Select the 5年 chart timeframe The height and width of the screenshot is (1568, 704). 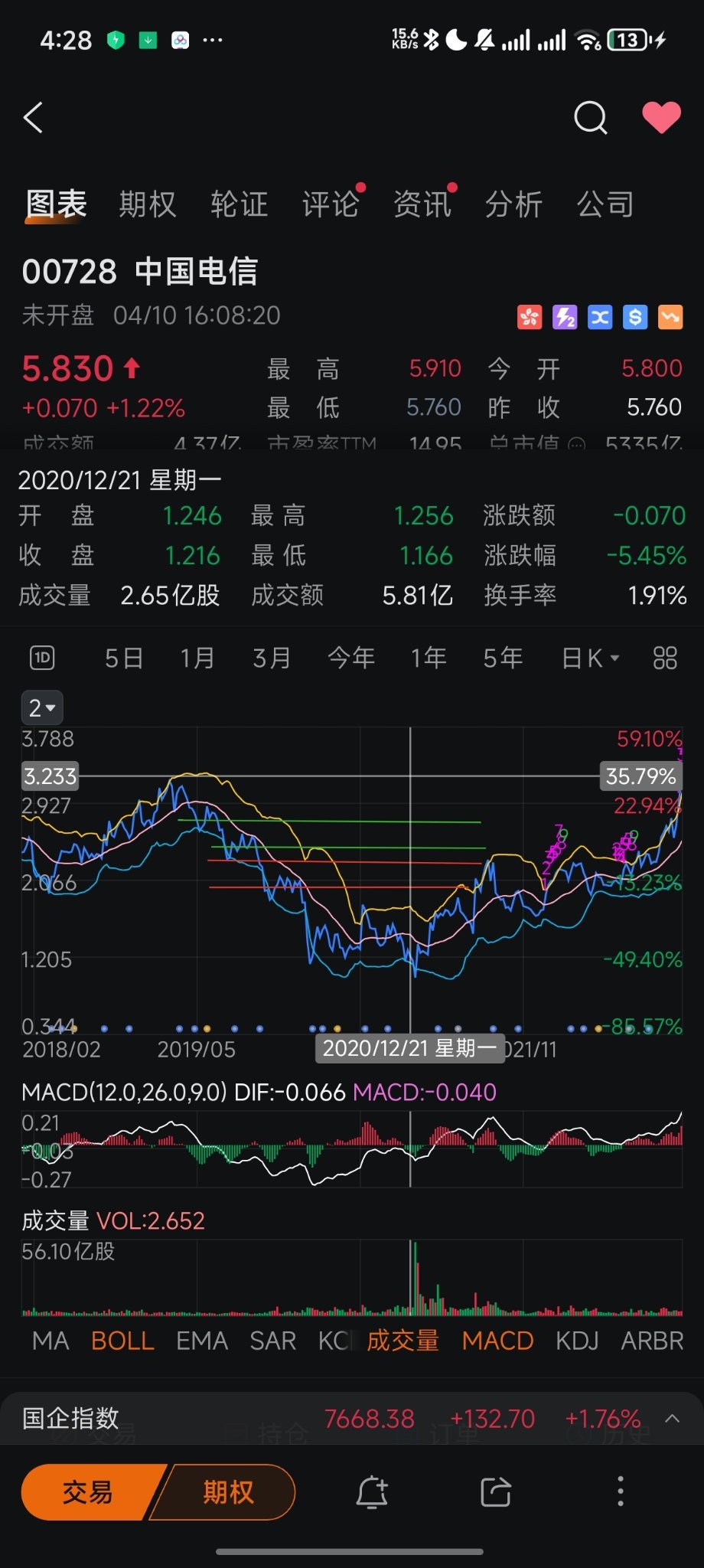coord(501,657)
